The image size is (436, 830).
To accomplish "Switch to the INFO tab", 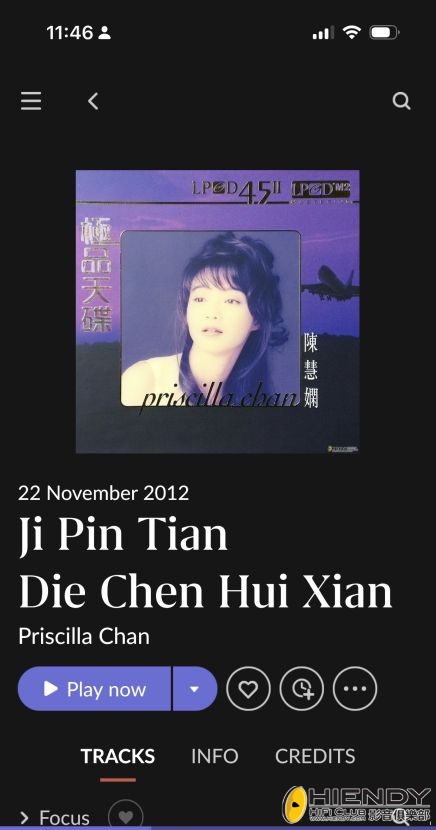I will point(214,756).
